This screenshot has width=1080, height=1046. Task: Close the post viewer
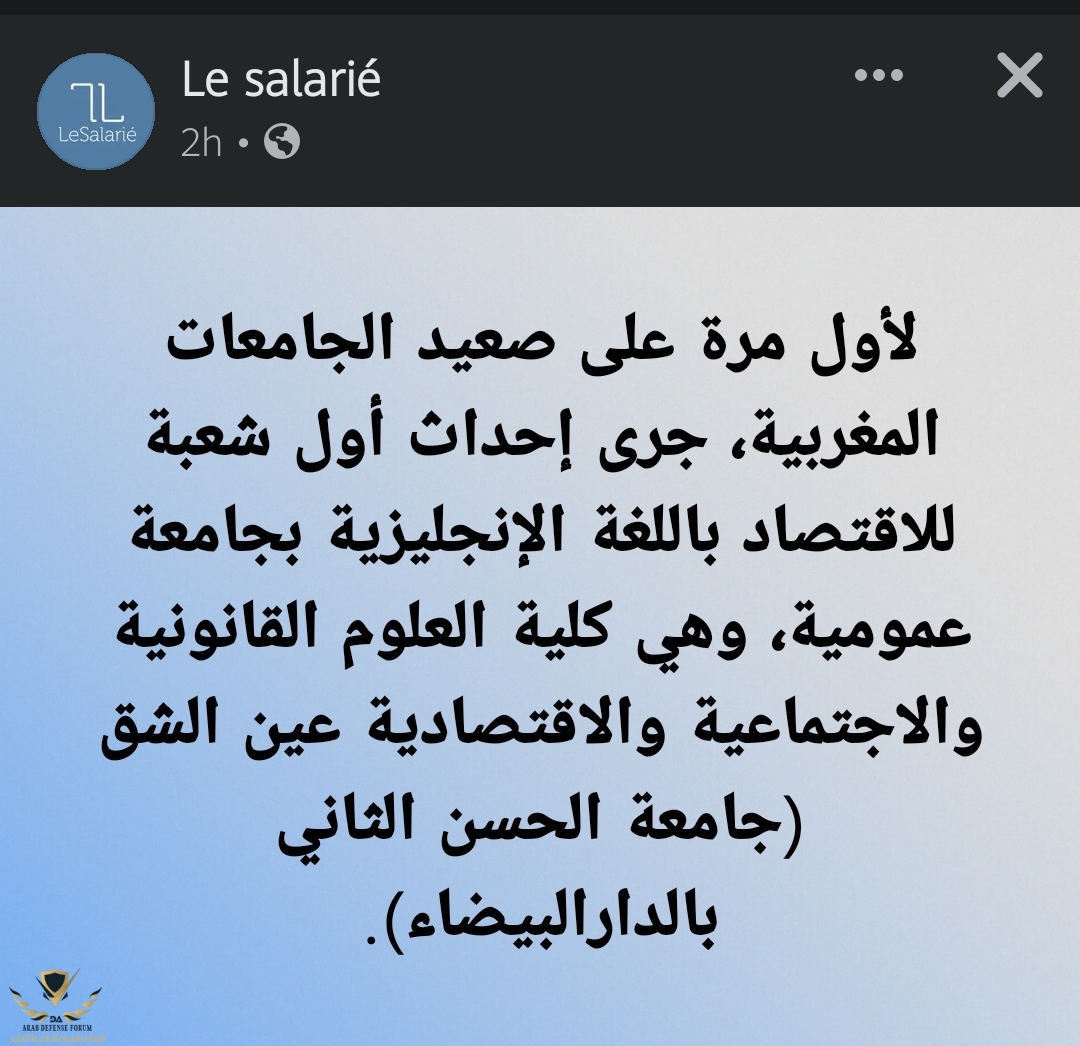(x=1020, y=76)
